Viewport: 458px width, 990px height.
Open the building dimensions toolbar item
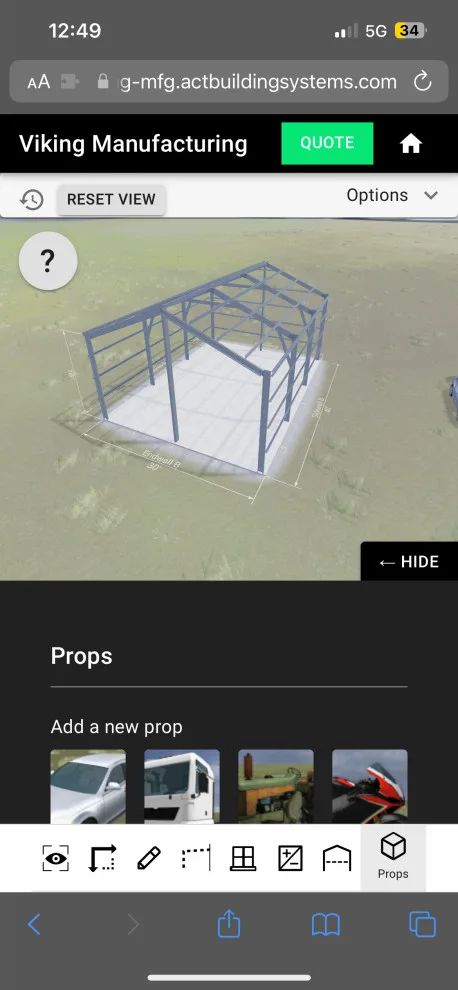(x=102, y=858)
